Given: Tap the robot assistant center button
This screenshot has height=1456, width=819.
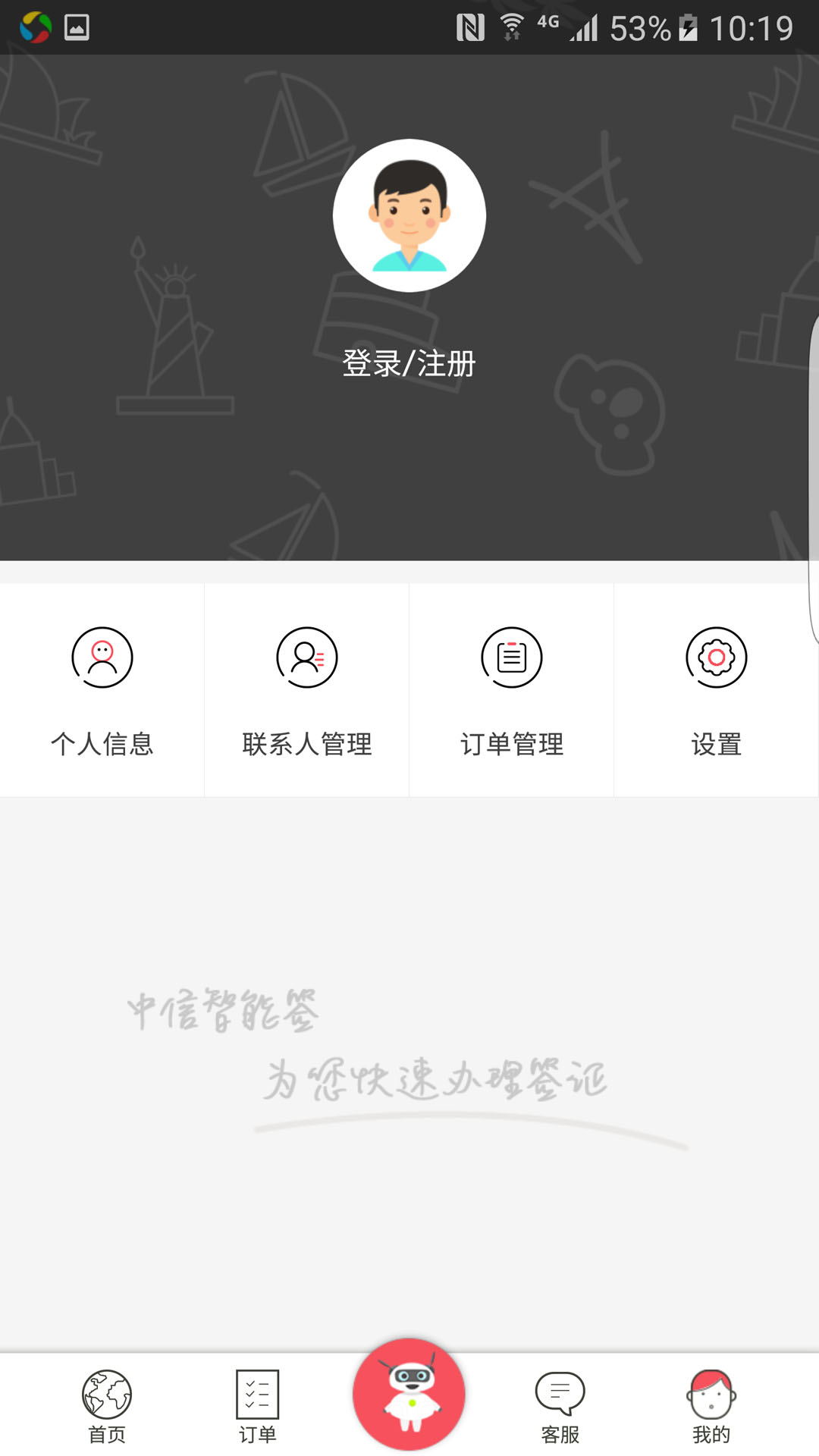Looking at the screenshot, I should (409, 1399).
